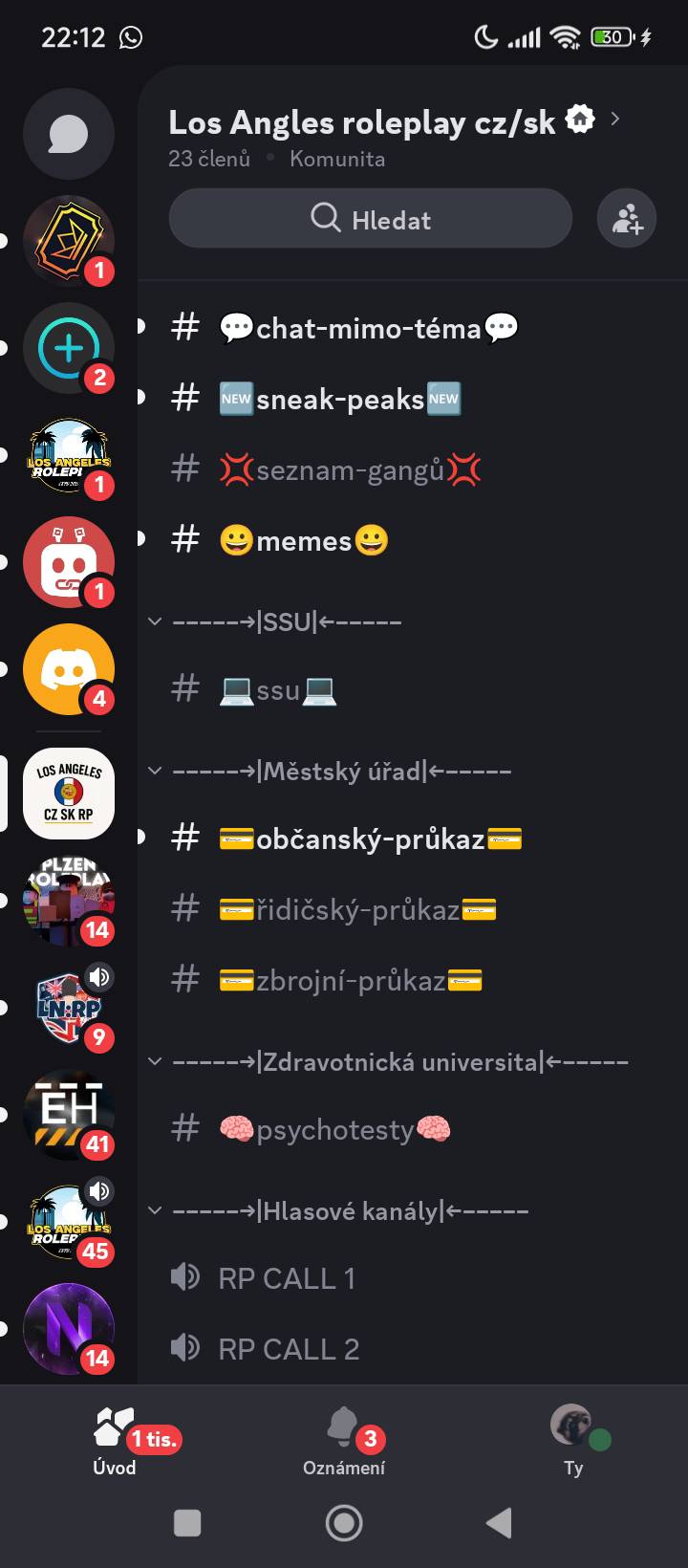This screenshot has height=1568, width=688.
Task: Collapse the Hlasové kanály category
Action: point(350,1211)
